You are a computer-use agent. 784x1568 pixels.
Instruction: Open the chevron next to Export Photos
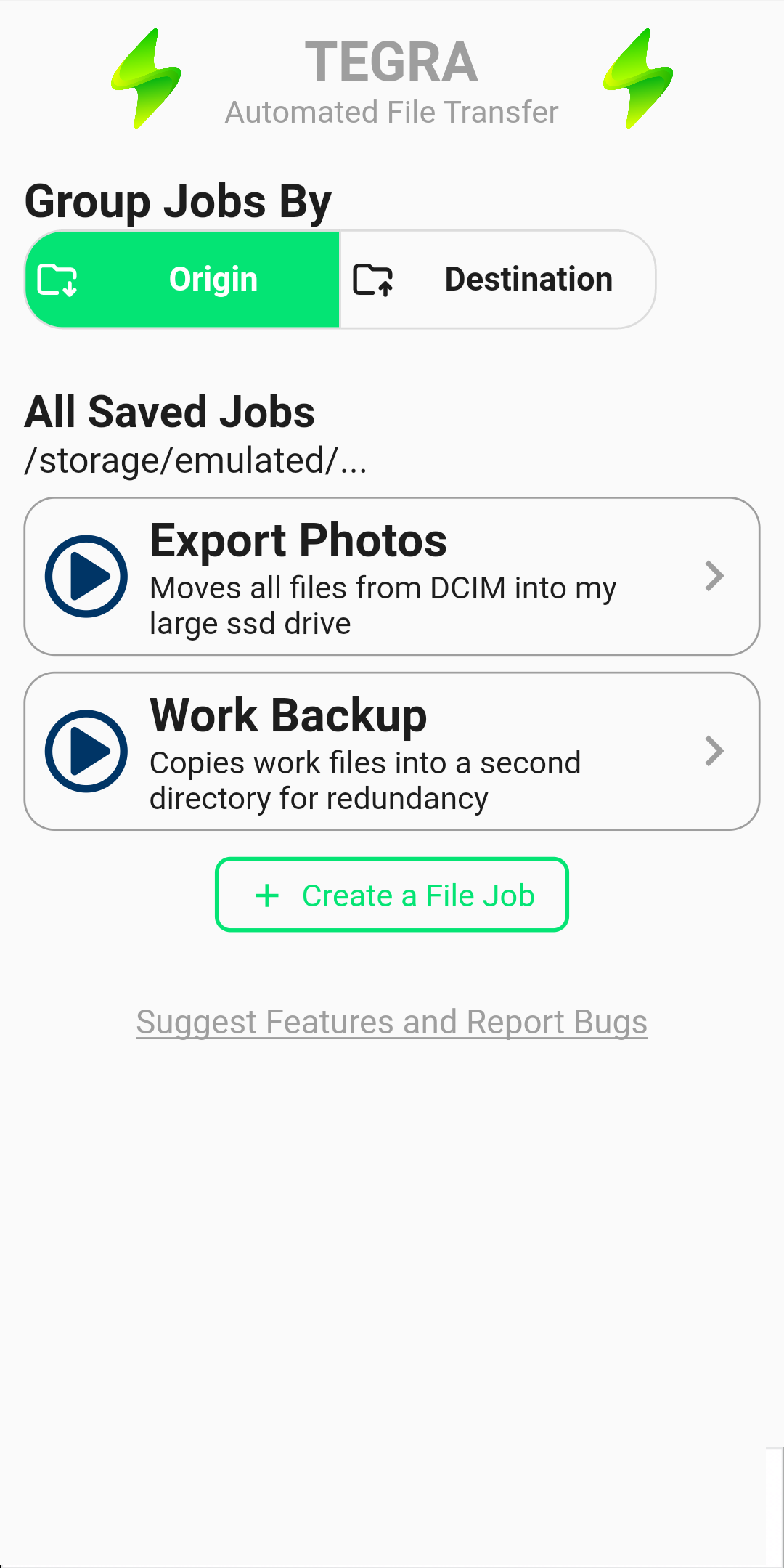click(x=715, y=576)
